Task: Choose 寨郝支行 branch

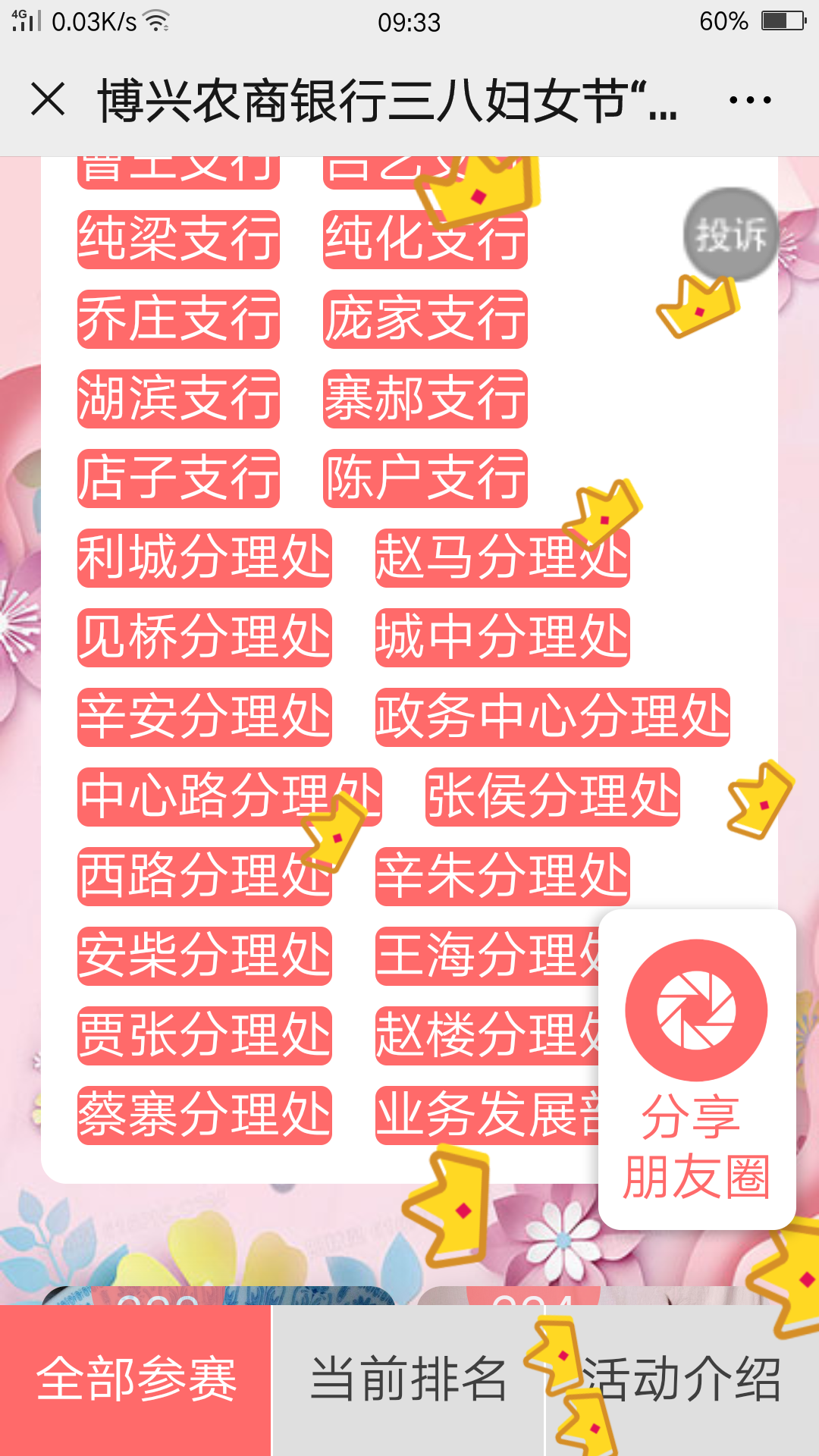Action: coord(425,398)
